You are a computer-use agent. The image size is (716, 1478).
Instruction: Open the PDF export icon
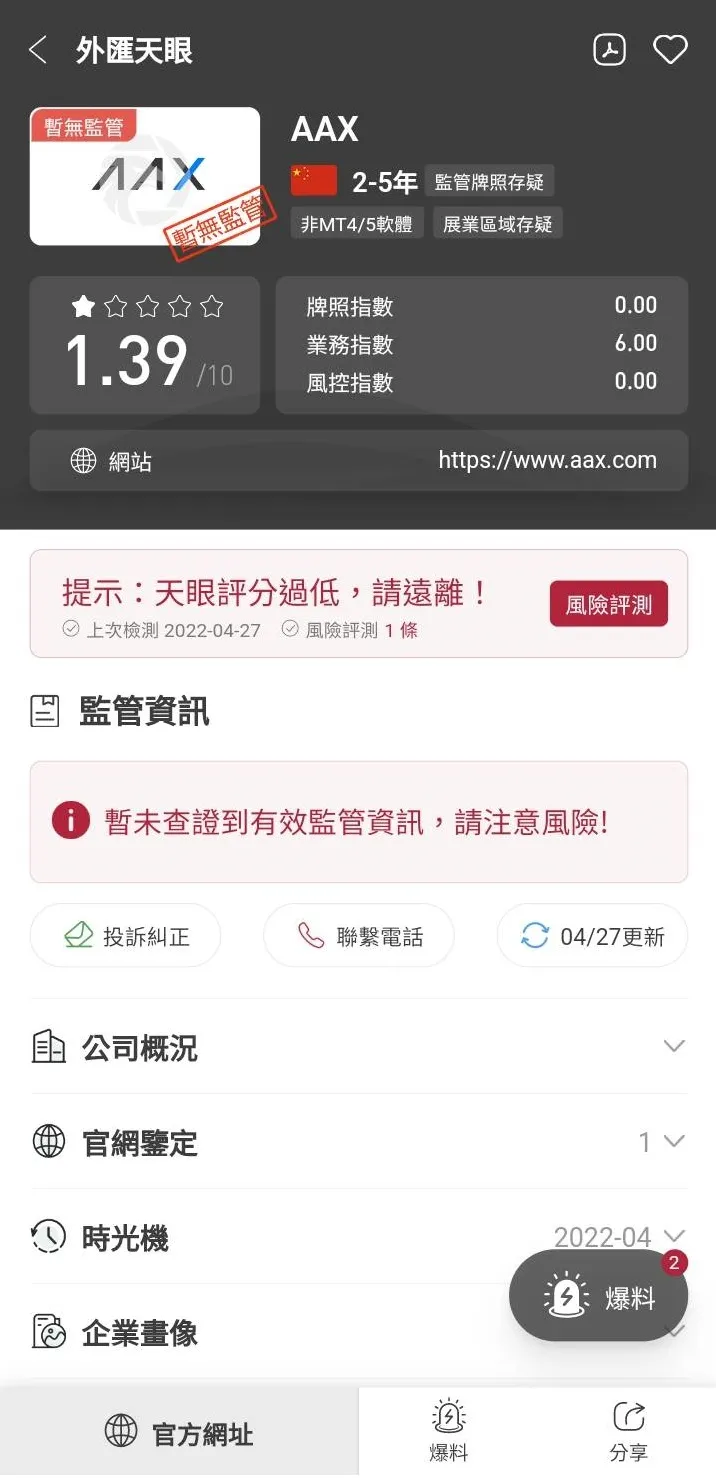609,50
